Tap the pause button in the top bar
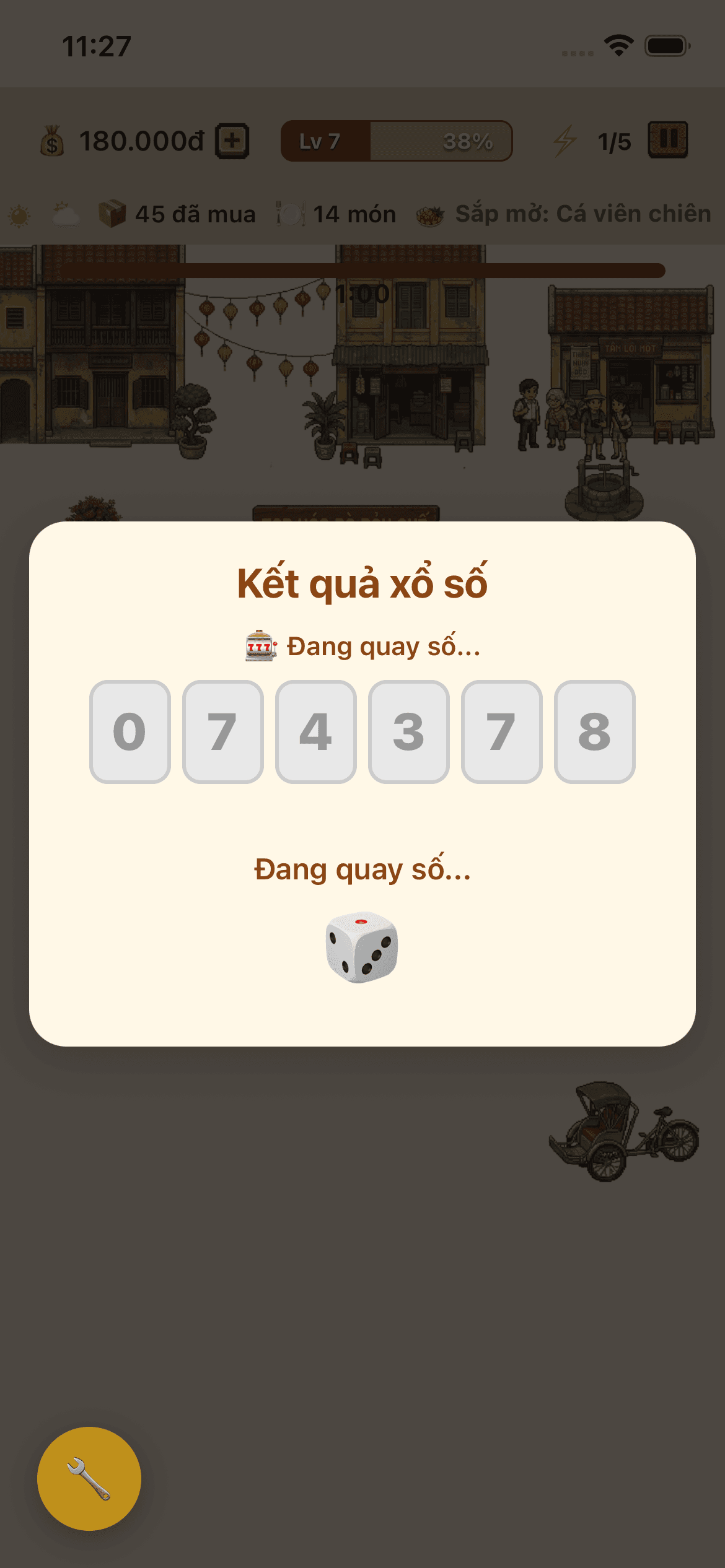 point(666,140)
